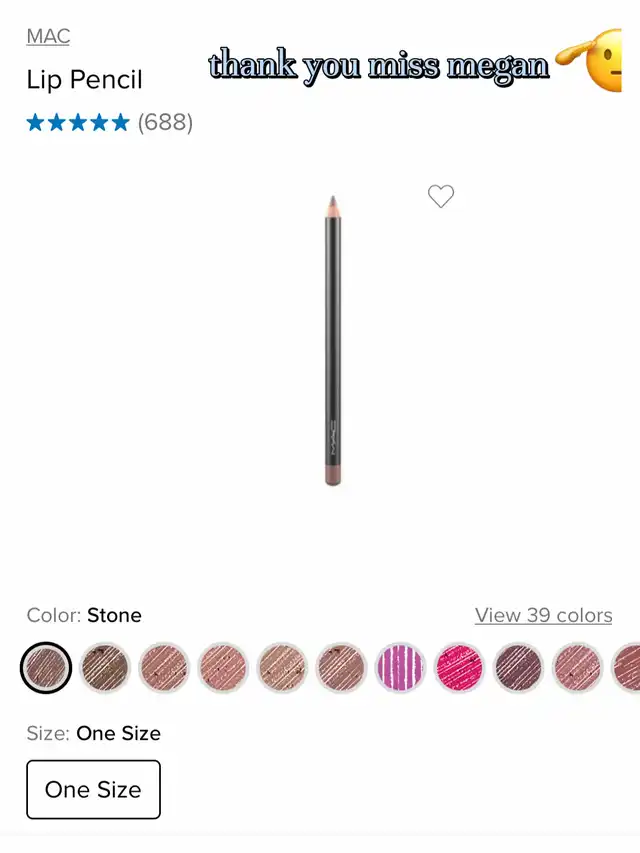Choose the purple-magenta striped color swatch
This screenshot has width=640, height=853.
point(400,668)
